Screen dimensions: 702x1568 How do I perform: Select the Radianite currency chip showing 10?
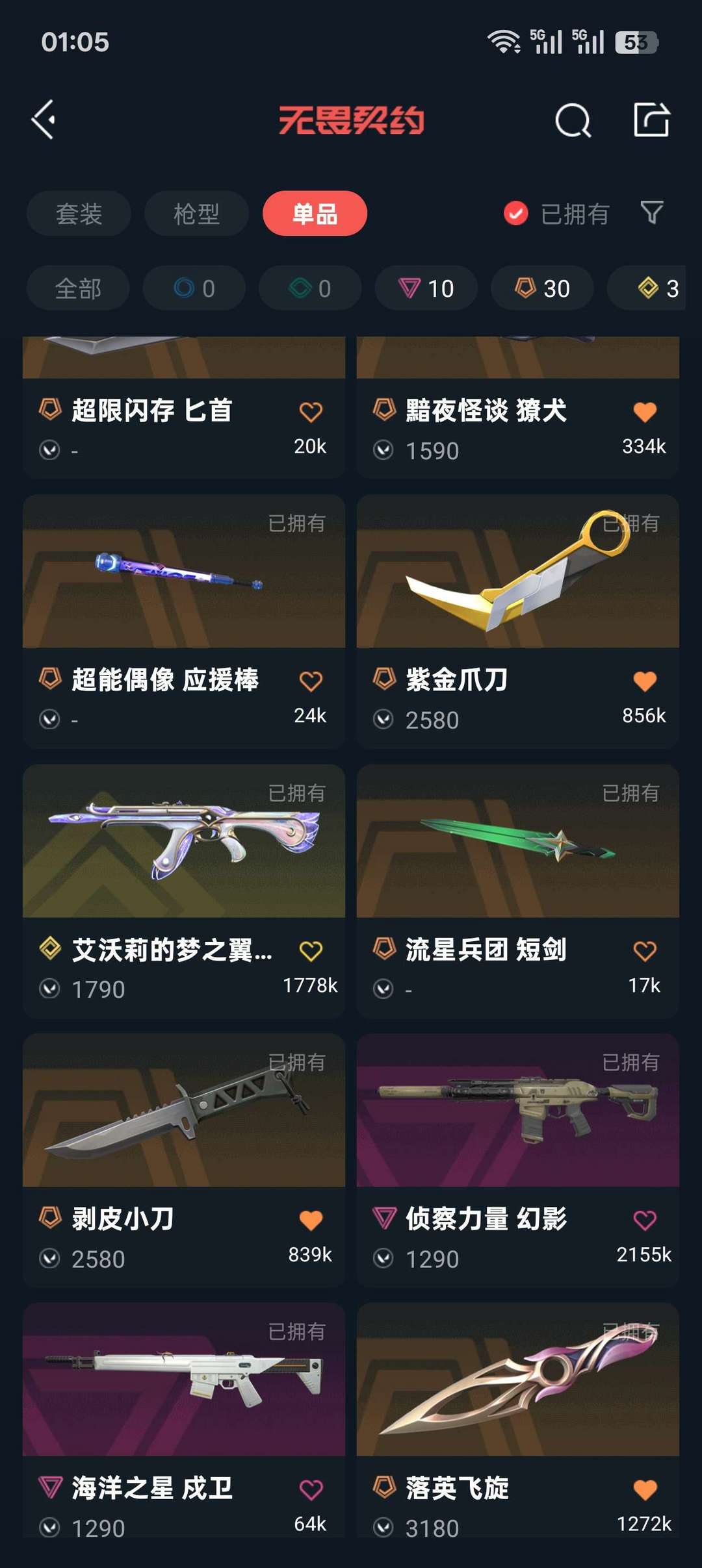[426, 288]
